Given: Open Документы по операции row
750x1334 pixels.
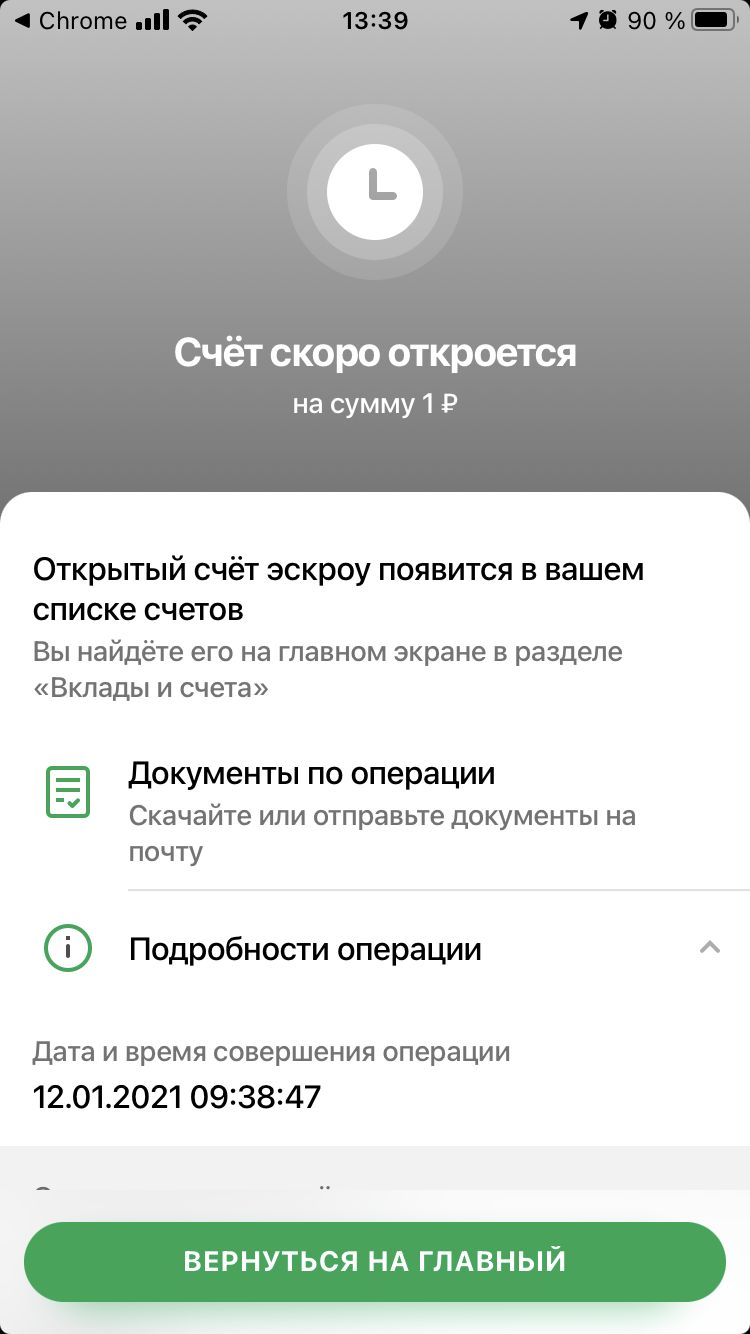Looking at the screenshot, I should 380,810.
